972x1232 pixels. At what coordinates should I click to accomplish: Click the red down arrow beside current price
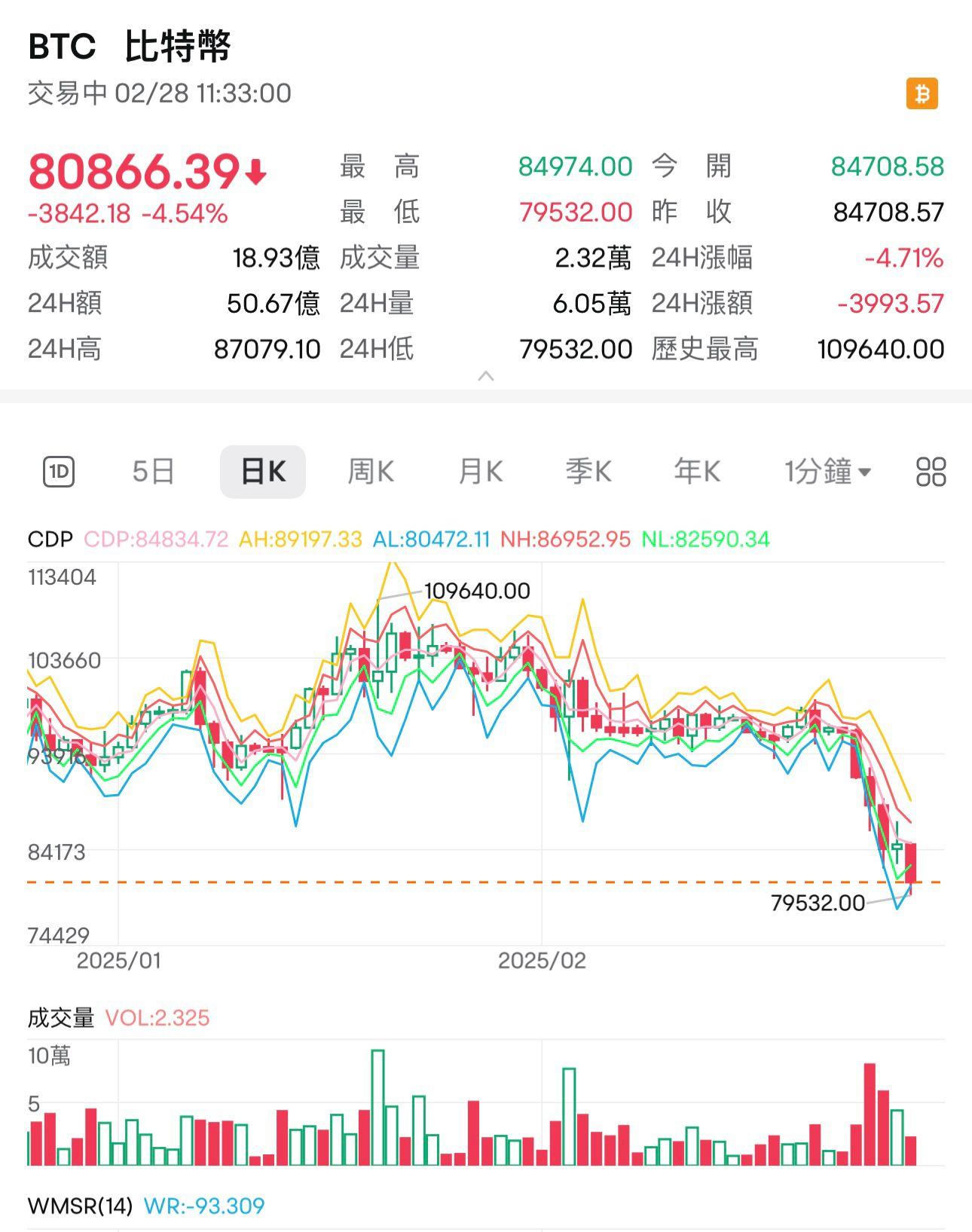click(x=256, y=172)
